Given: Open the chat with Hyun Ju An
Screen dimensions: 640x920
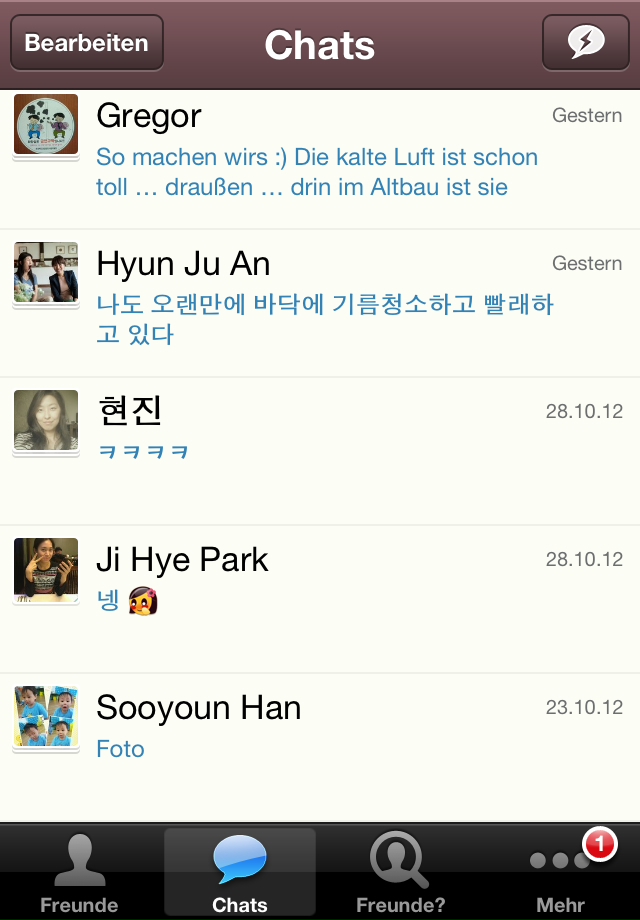Looking at the screenshot, I should coord(320,302).
